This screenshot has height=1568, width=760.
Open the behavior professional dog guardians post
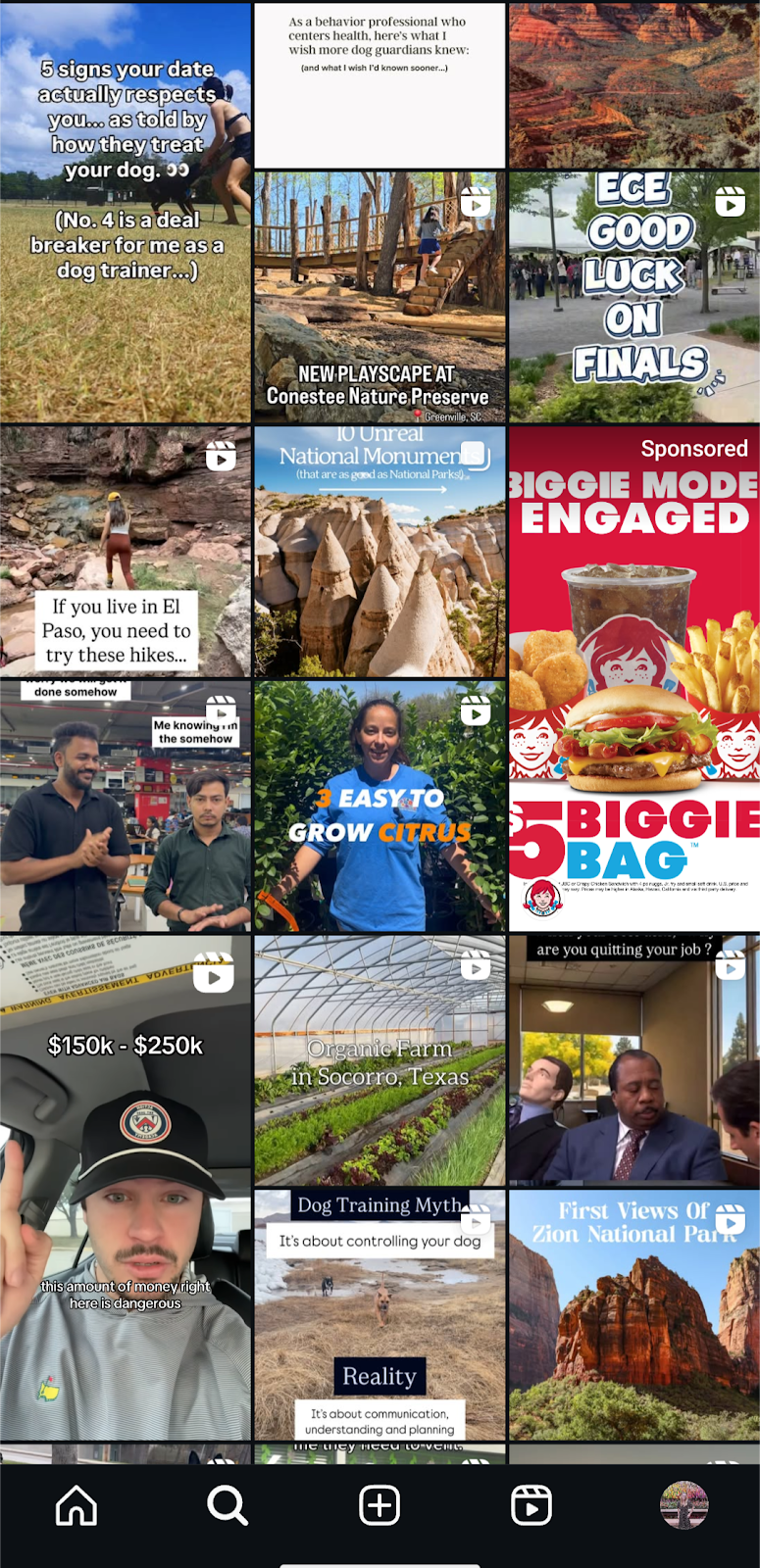coord(380,84)
